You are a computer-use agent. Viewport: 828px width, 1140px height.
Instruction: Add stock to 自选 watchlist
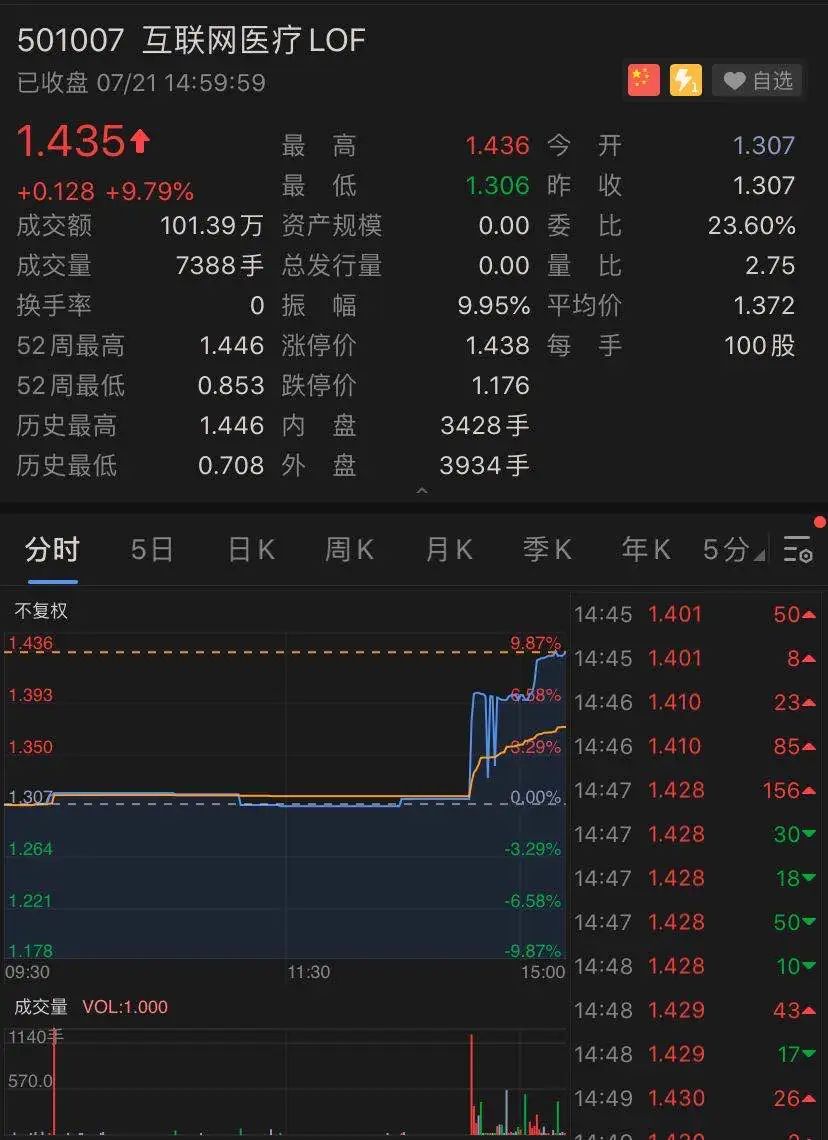(x=758, y=81)
